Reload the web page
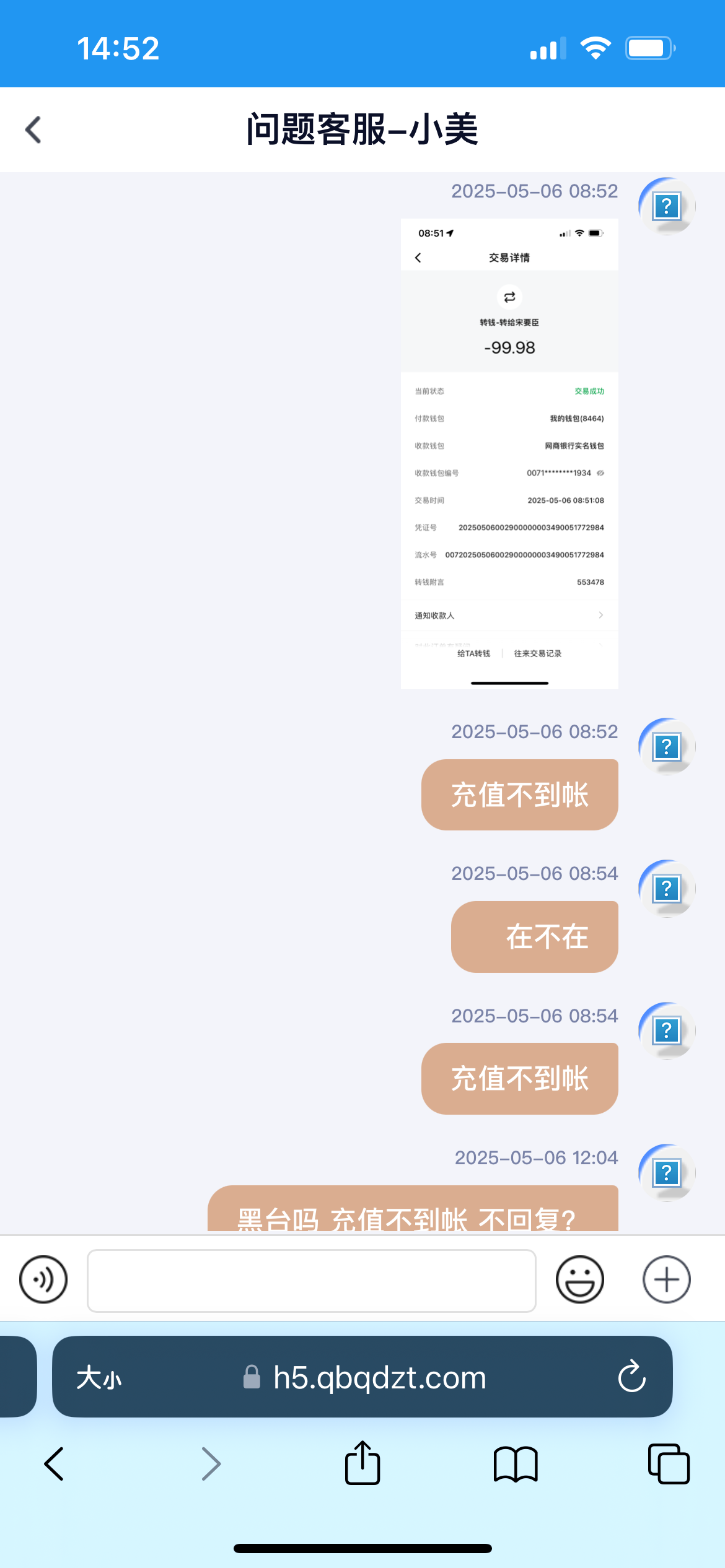The height and width of the screenshot is (1568, 725). [631, 1377]
